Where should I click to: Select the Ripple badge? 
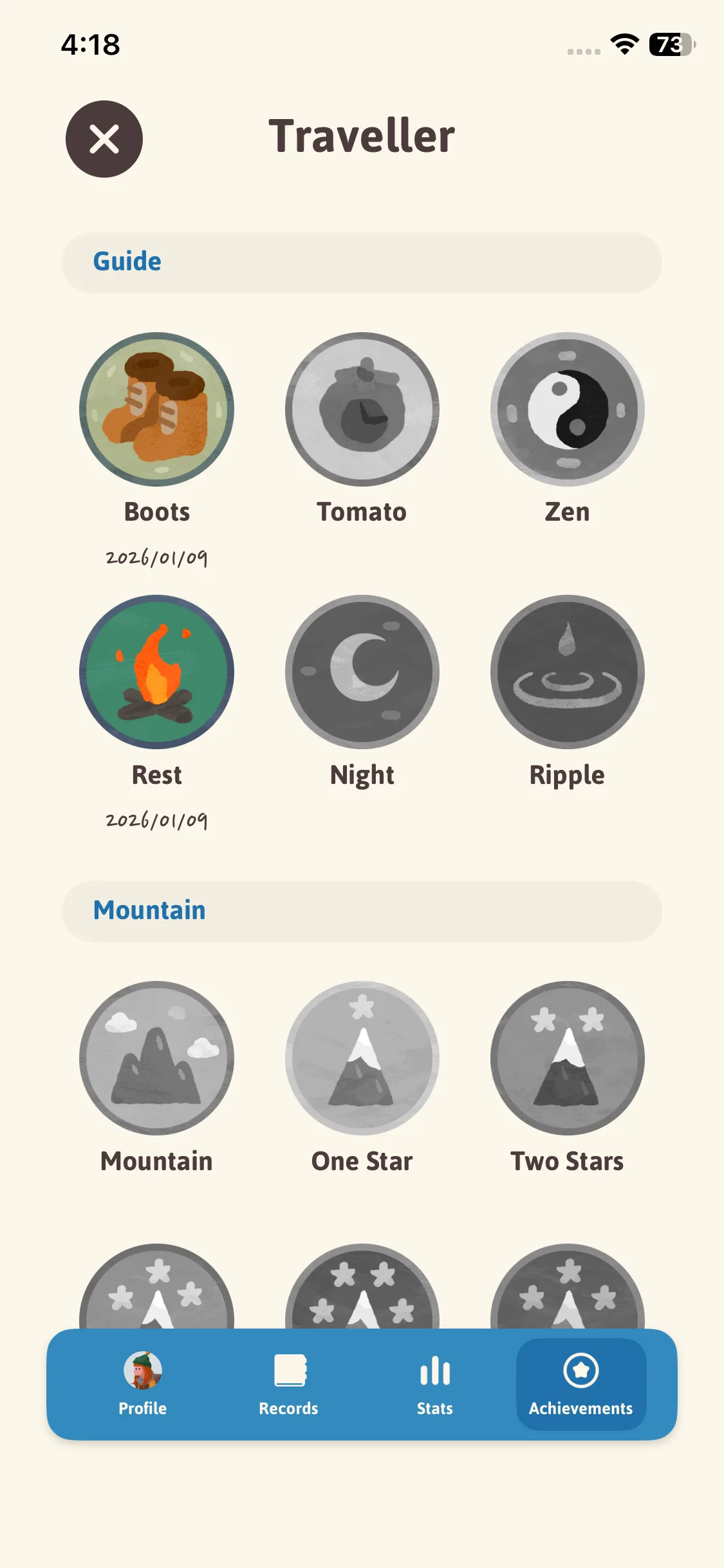[567, 672]
